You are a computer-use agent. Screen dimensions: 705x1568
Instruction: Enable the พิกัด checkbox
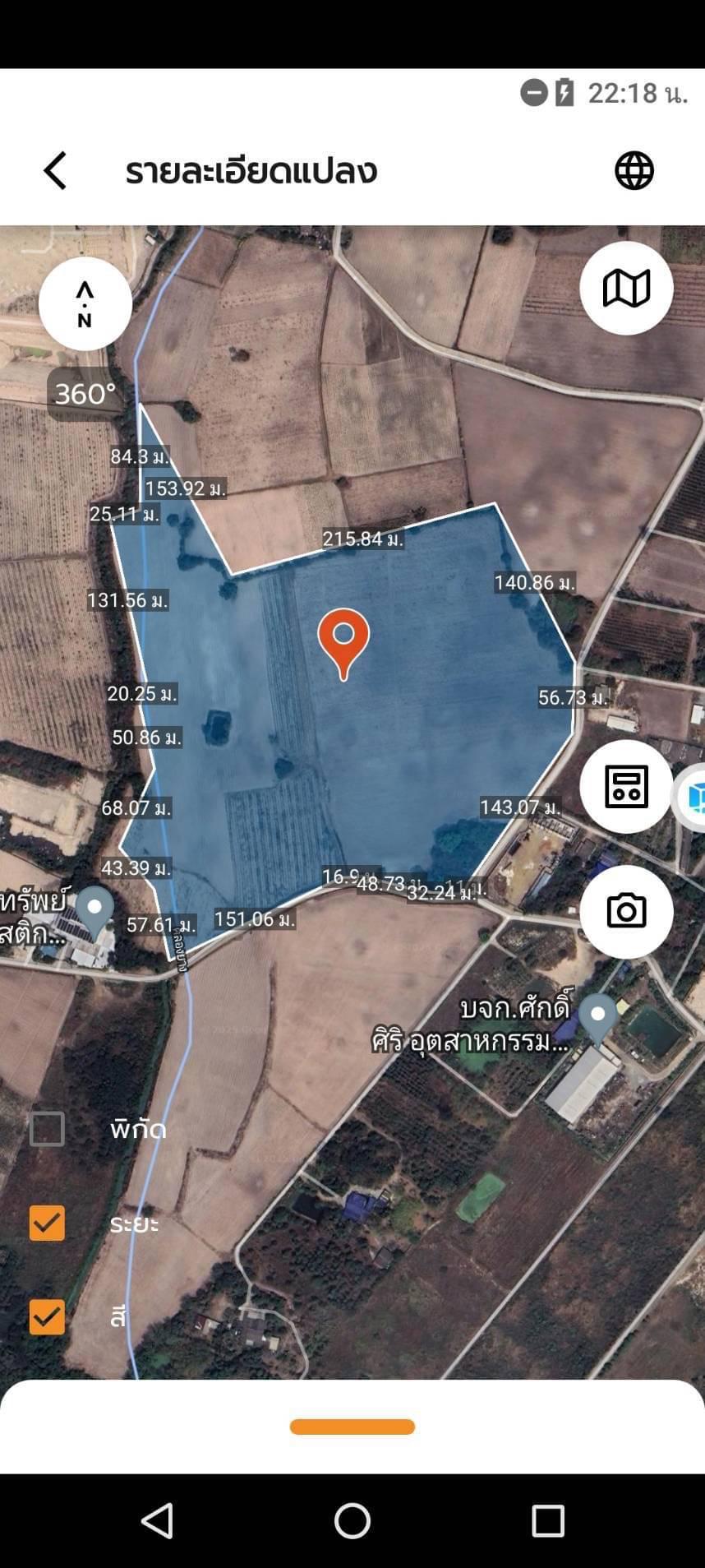click(x=47, y=1129)
